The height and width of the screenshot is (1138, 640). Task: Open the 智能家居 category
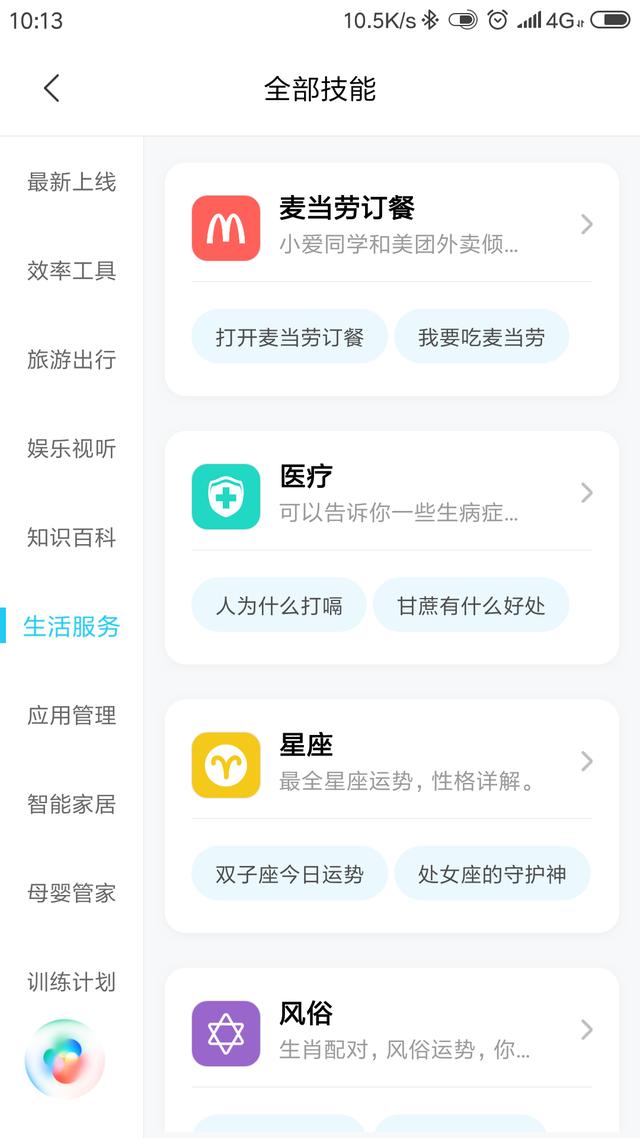[x=71, y=804]
